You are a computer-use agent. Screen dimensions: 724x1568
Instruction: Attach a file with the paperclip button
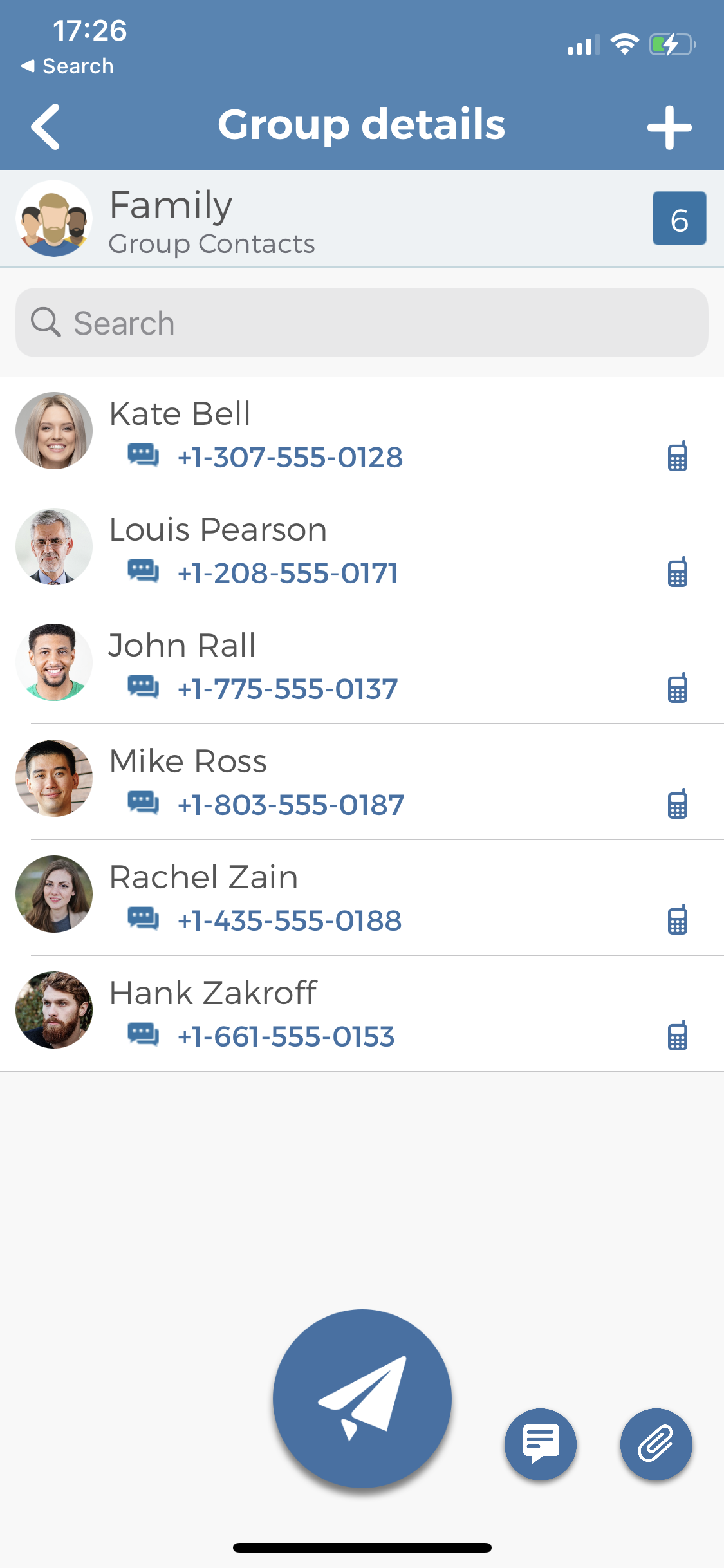(656, 1444)
